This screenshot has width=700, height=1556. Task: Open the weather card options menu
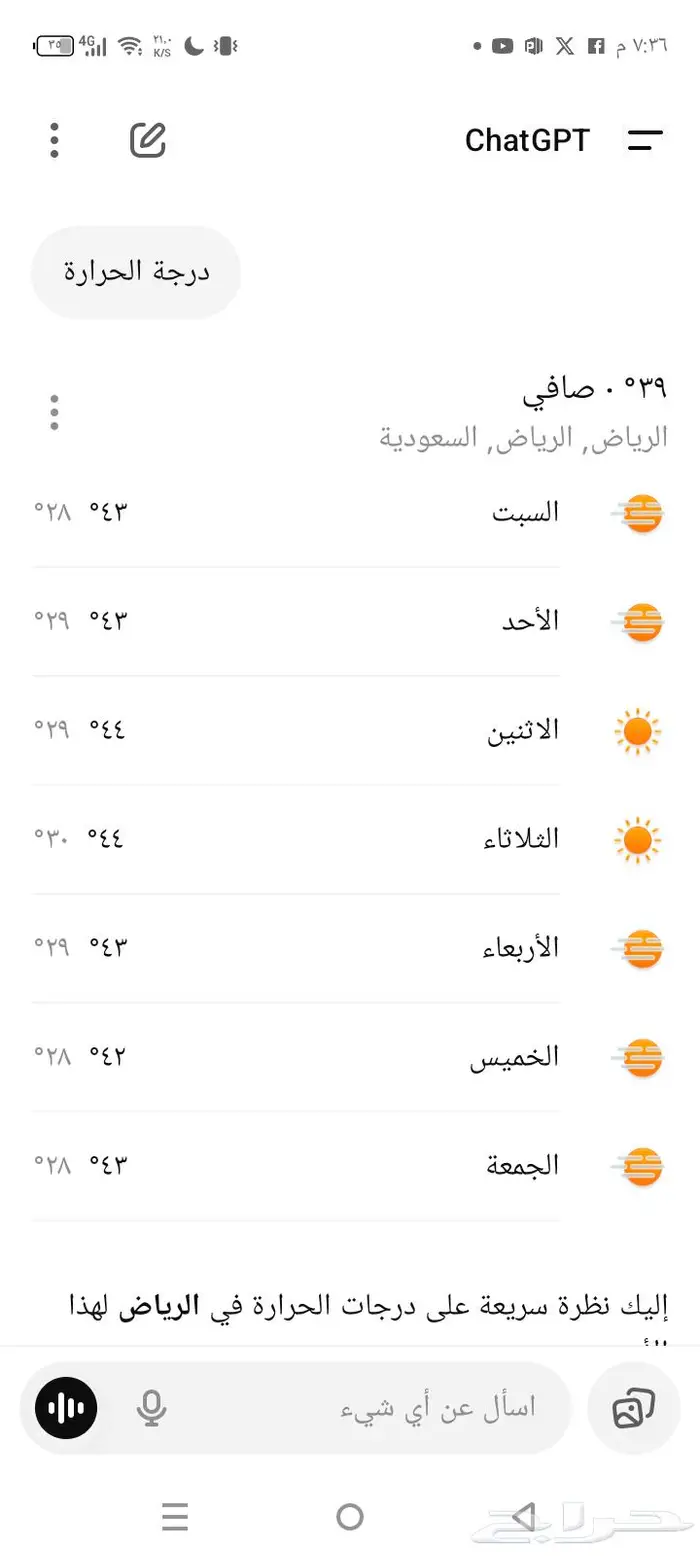[55, 412]
